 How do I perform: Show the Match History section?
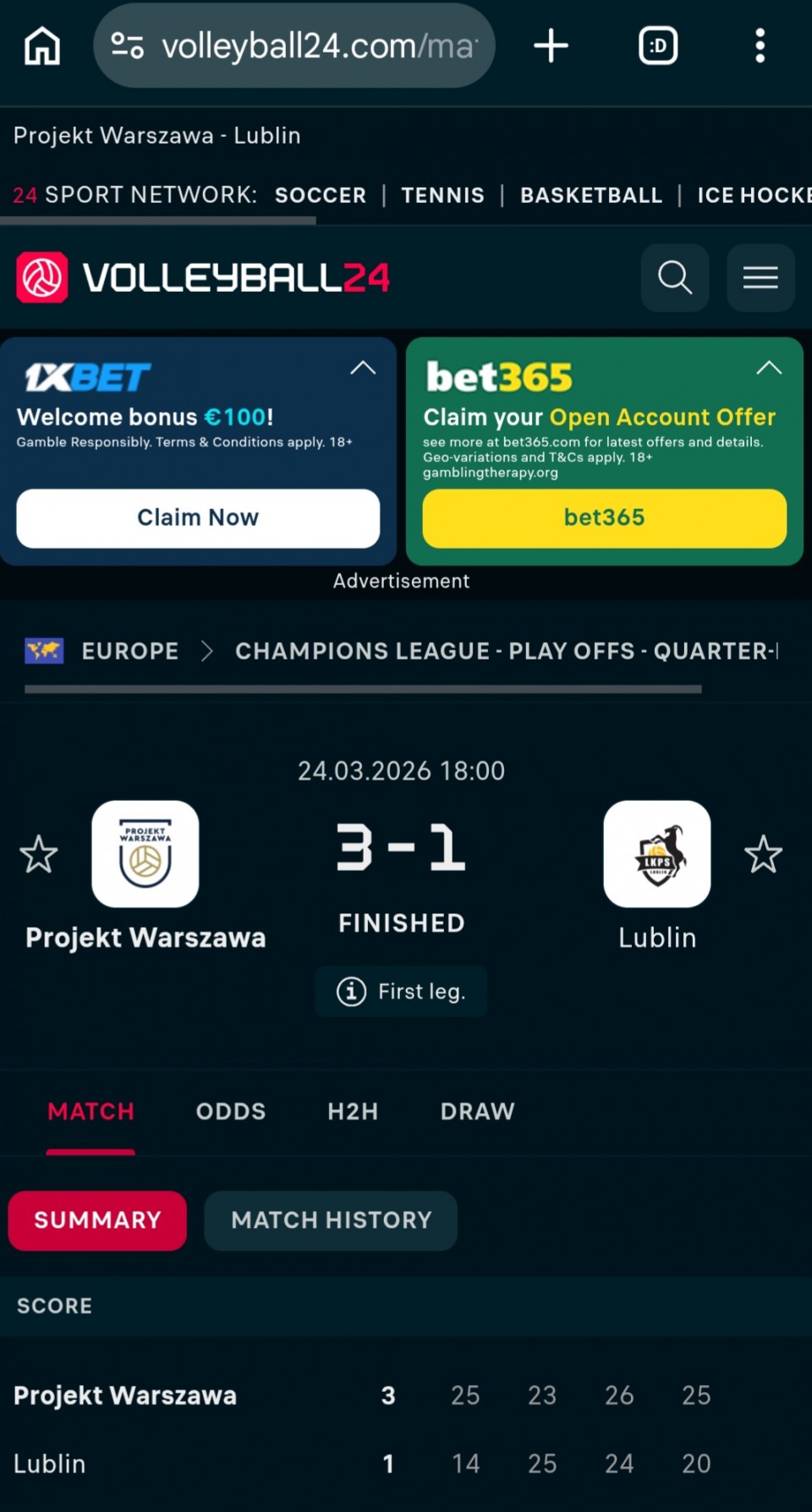[x=331, y=1220]
